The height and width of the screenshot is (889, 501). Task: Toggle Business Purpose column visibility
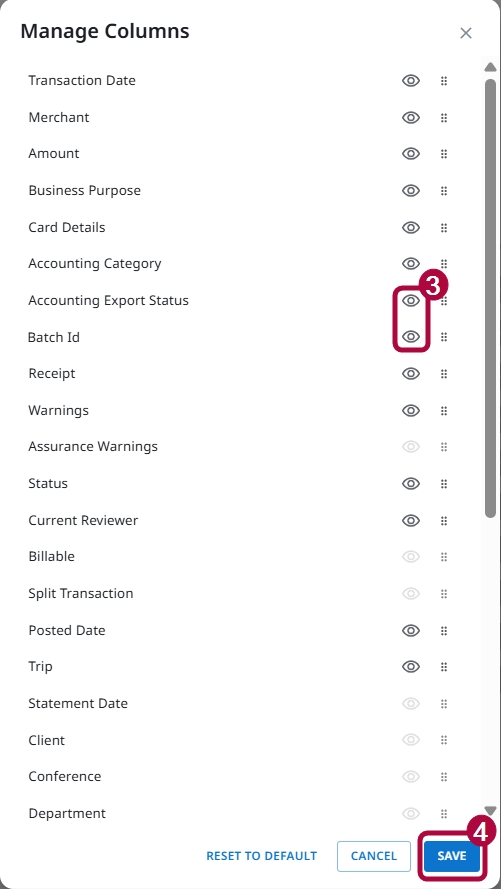point(411,190)
